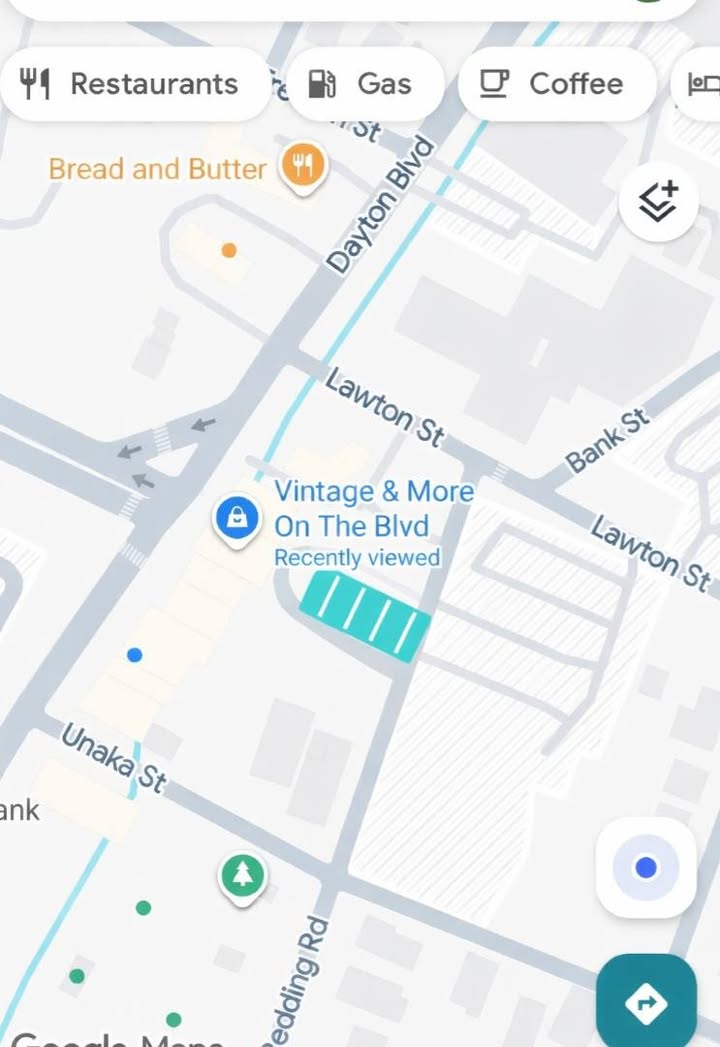
Task: Tap the coffee cup icon on Coffee chip
Action: (x=493, y=84)
